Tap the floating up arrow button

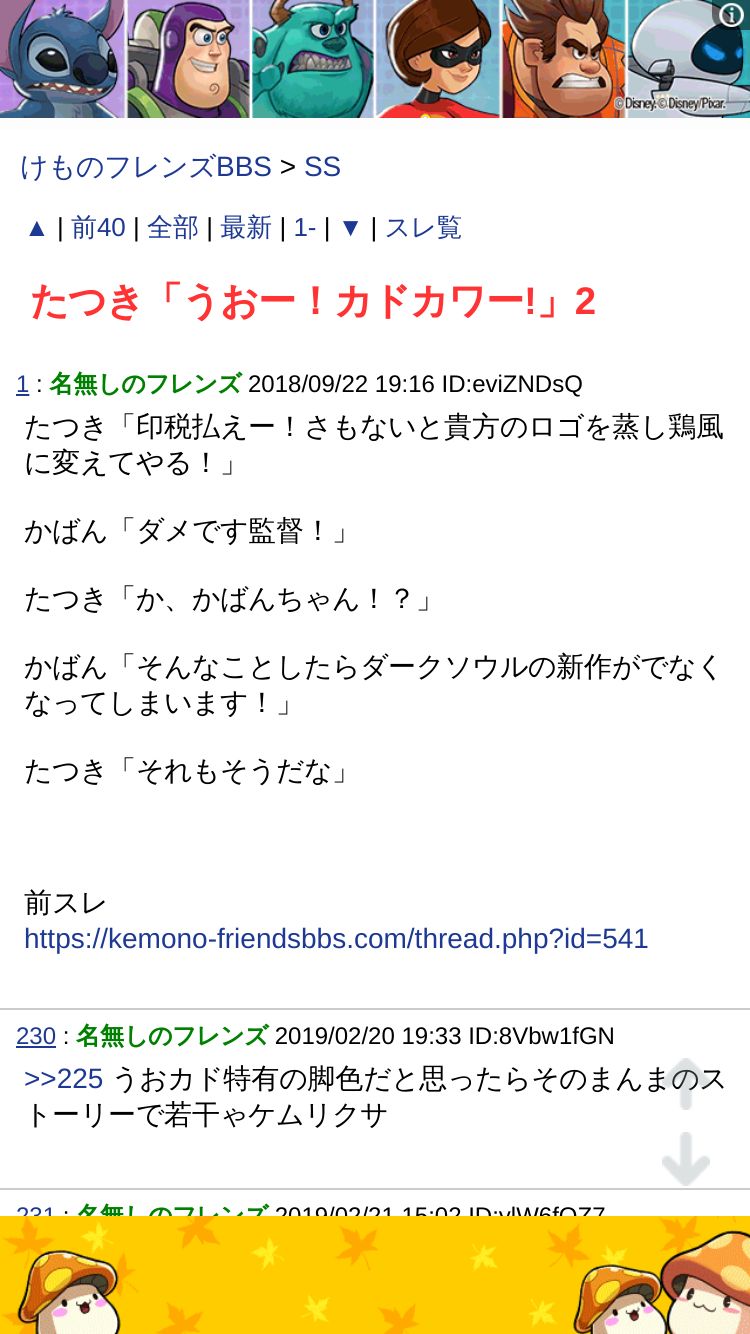pos(686,1085)
